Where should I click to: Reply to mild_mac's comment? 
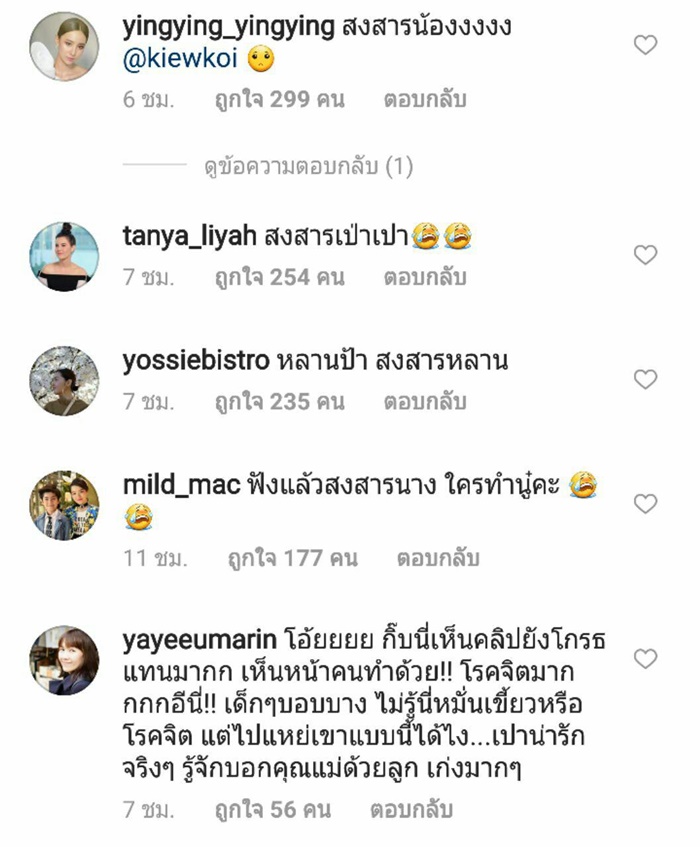tap(438, 557)
